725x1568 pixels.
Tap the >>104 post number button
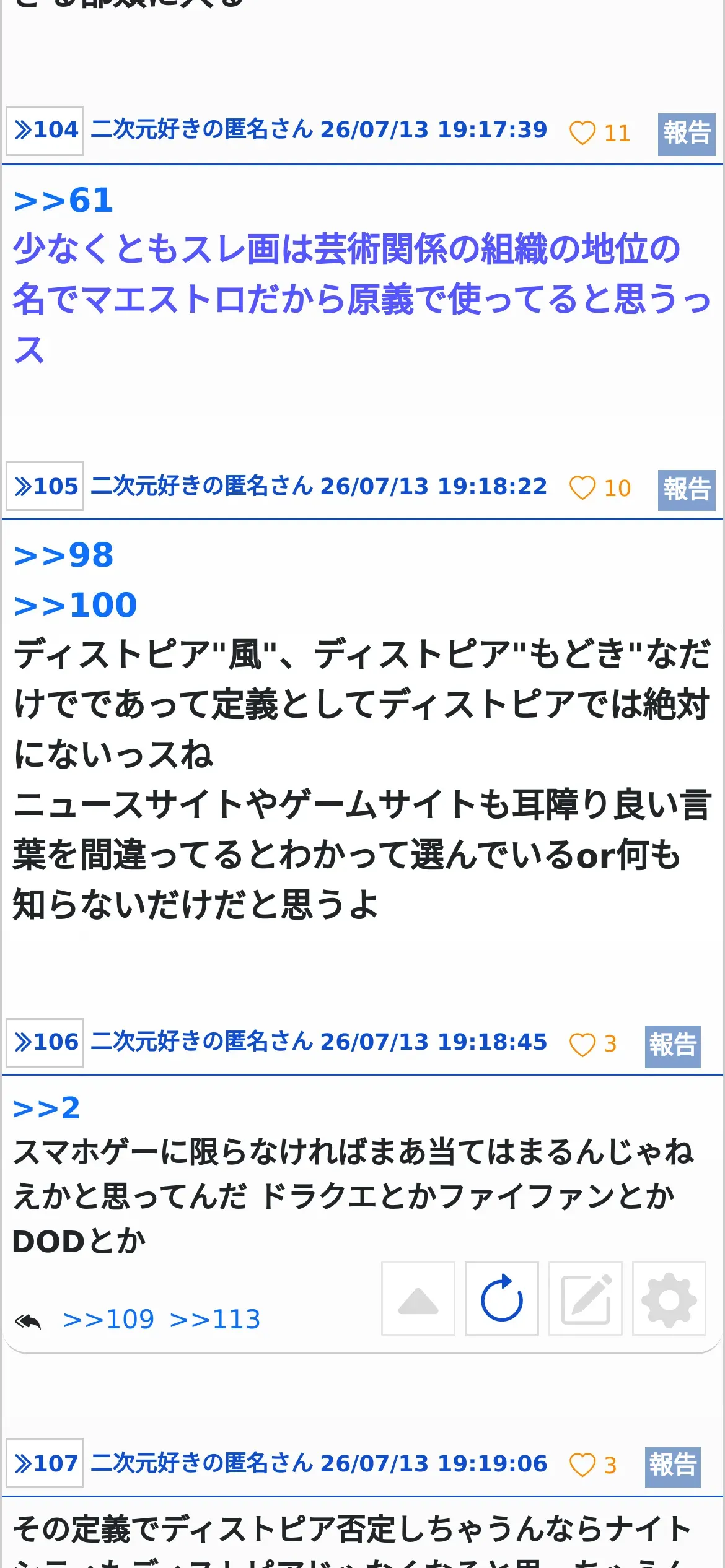(45, 131)
